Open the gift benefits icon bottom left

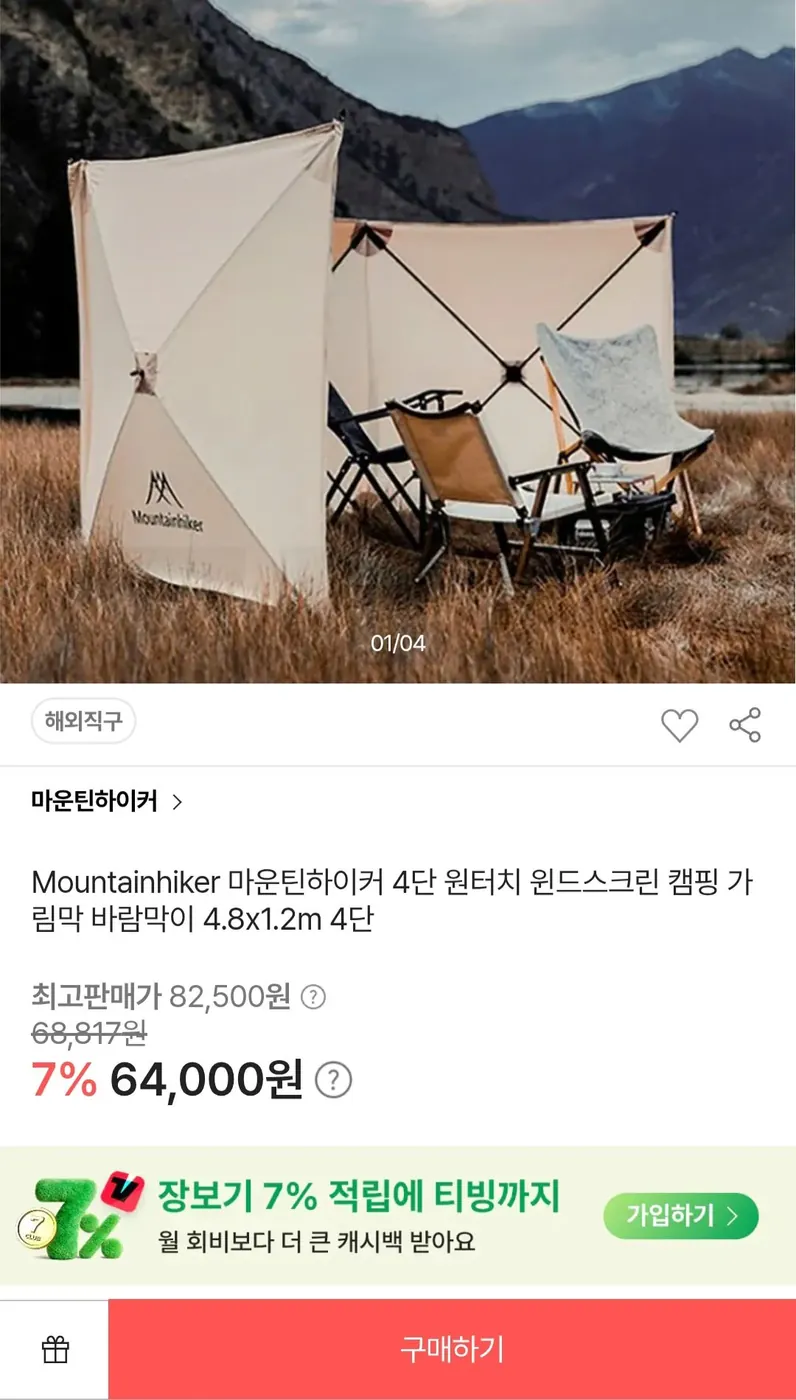[55, 1347]
